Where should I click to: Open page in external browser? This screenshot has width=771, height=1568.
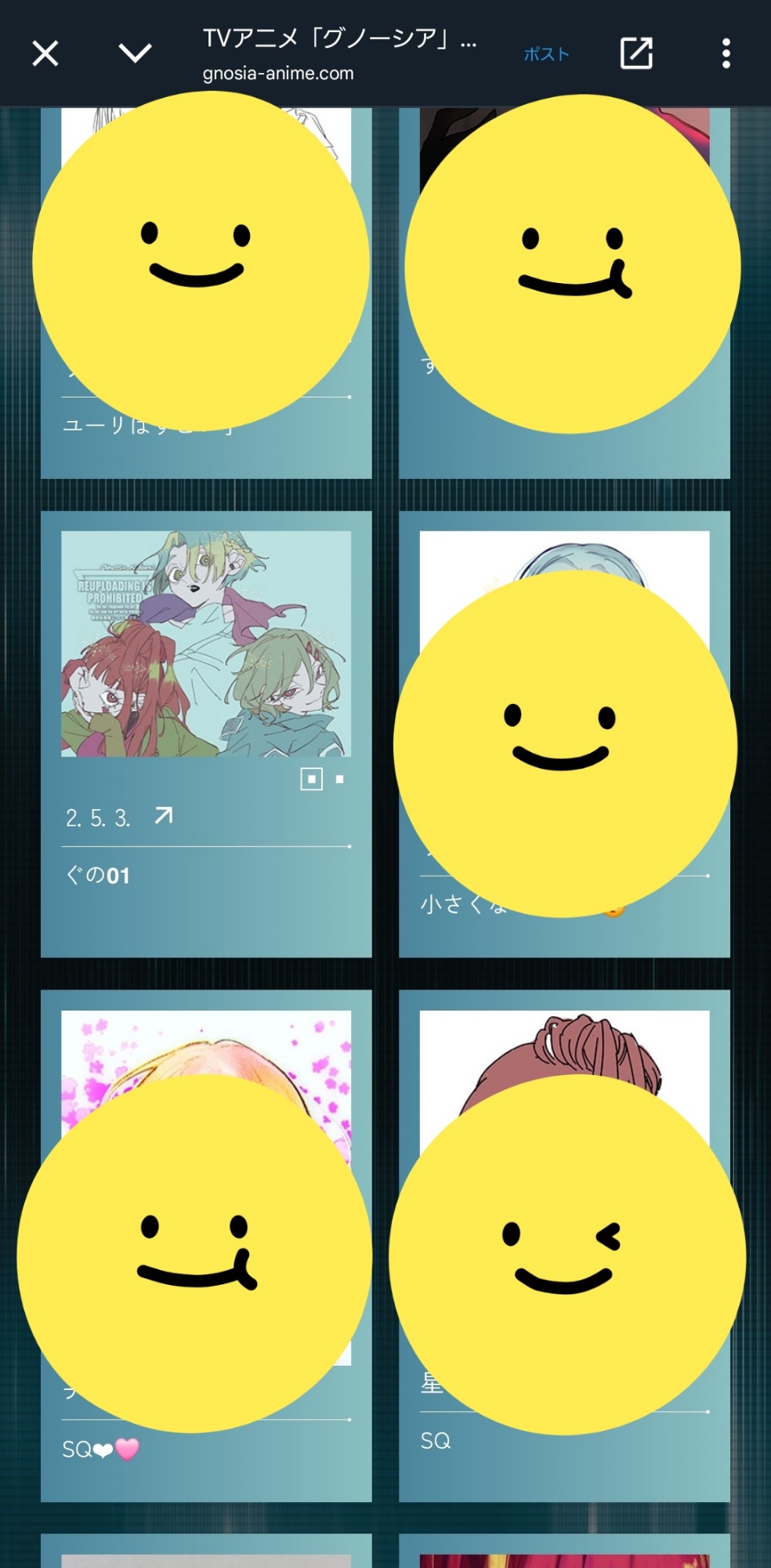click(x=636, y=53)
